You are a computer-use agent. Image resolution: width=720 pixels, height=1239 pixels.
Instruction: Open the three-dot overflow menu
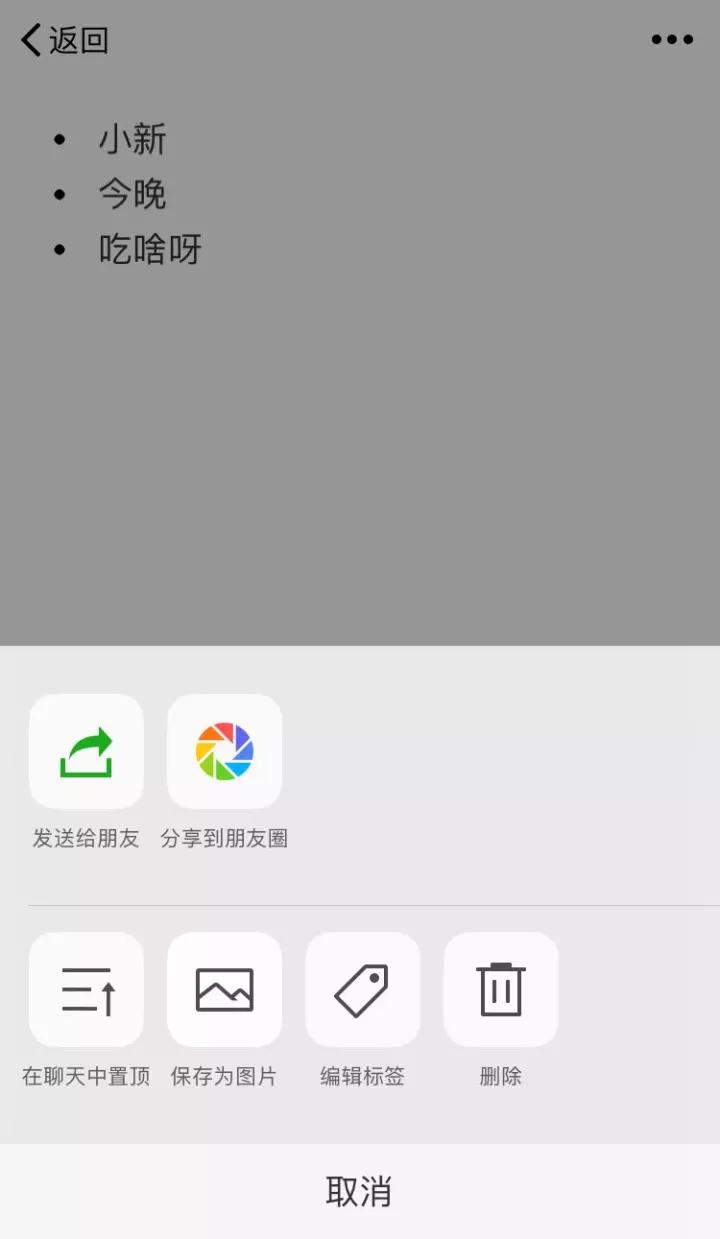672,40
